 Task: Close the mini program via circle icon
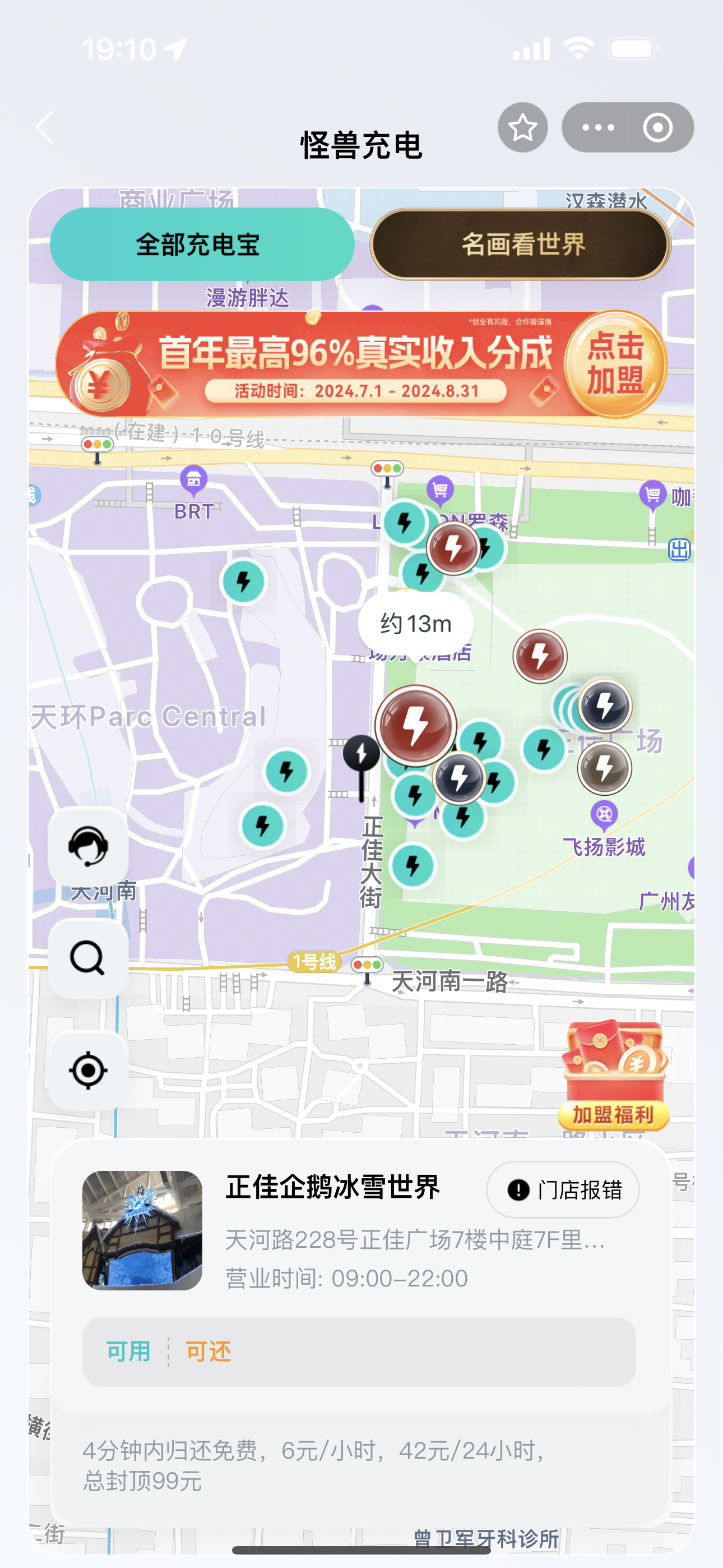(658, 128)
